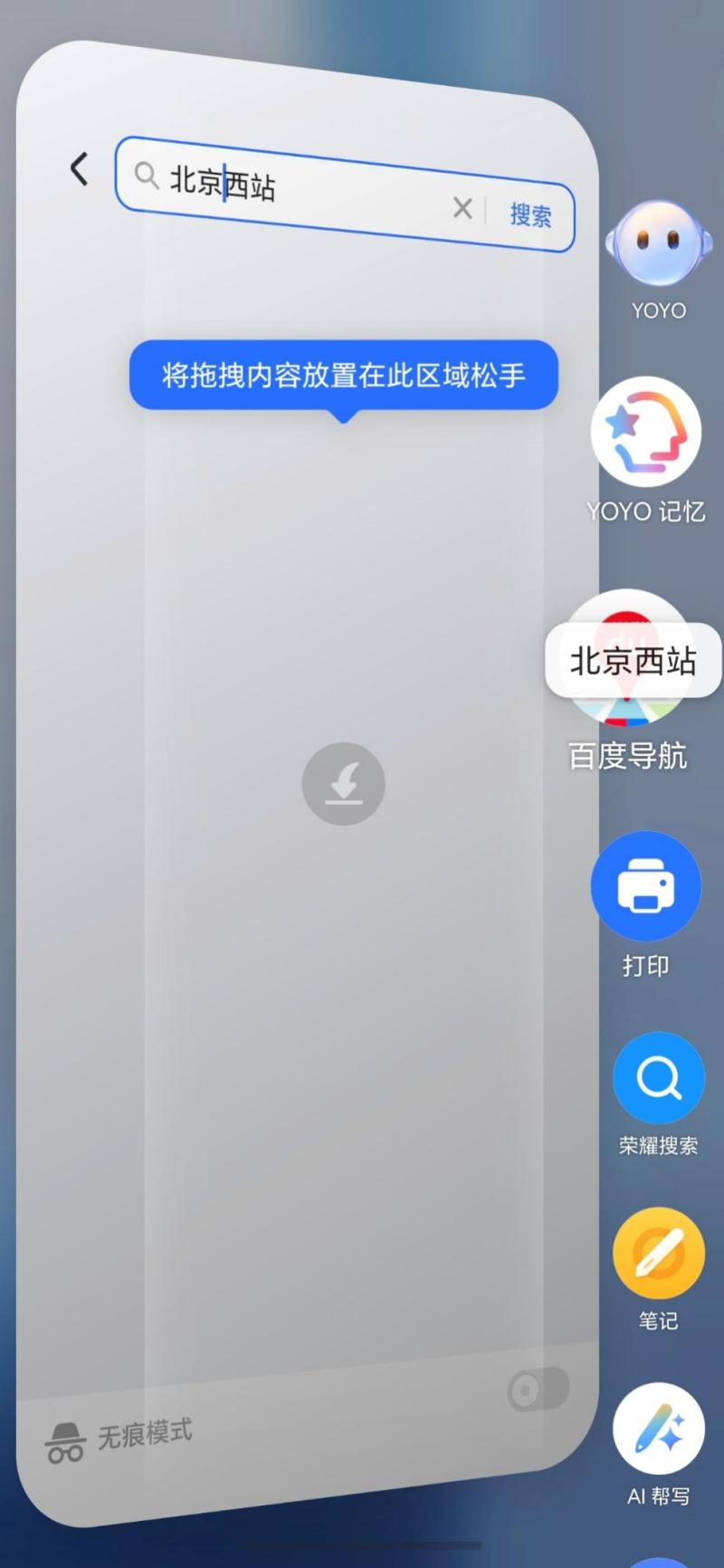Go back using the arrow icon
Screen dimensions: 724x1568
[x=80, y=168]
